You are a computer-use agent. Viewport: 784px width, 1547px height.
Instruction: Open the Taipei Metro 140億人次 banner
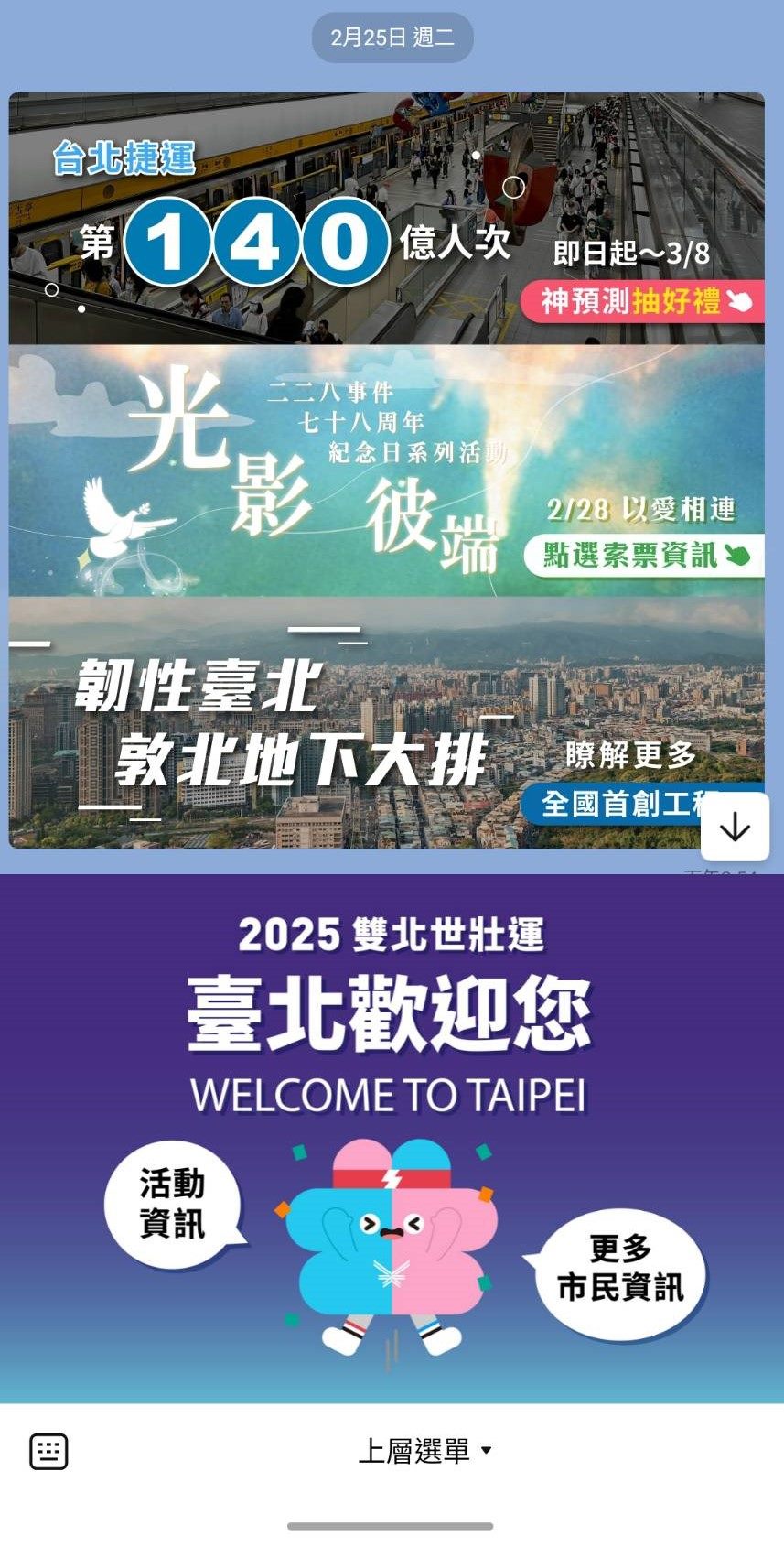(x=386, y=220)
